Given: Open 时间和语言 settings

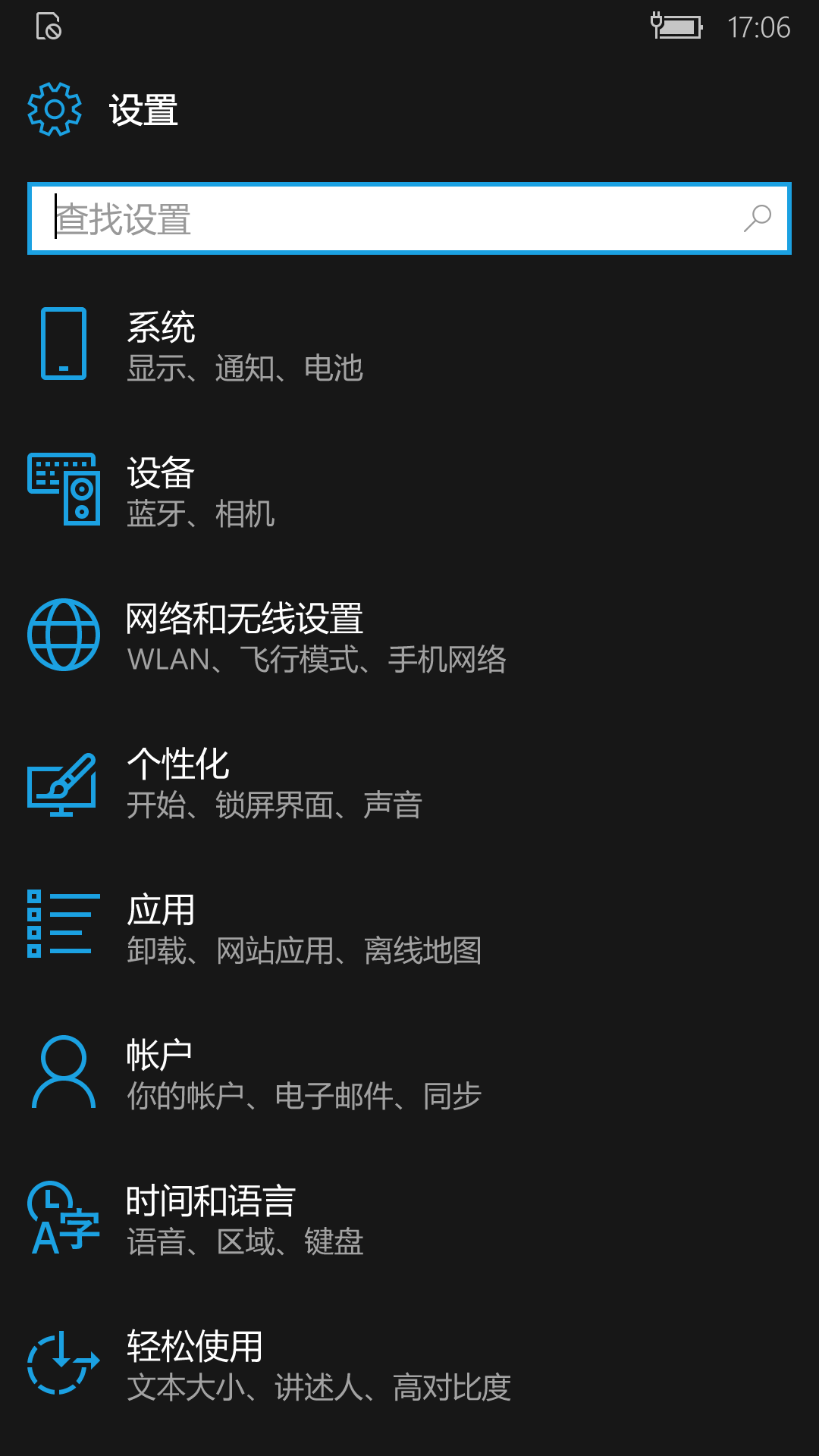Looking at the screenshot, I should 409,1219.
